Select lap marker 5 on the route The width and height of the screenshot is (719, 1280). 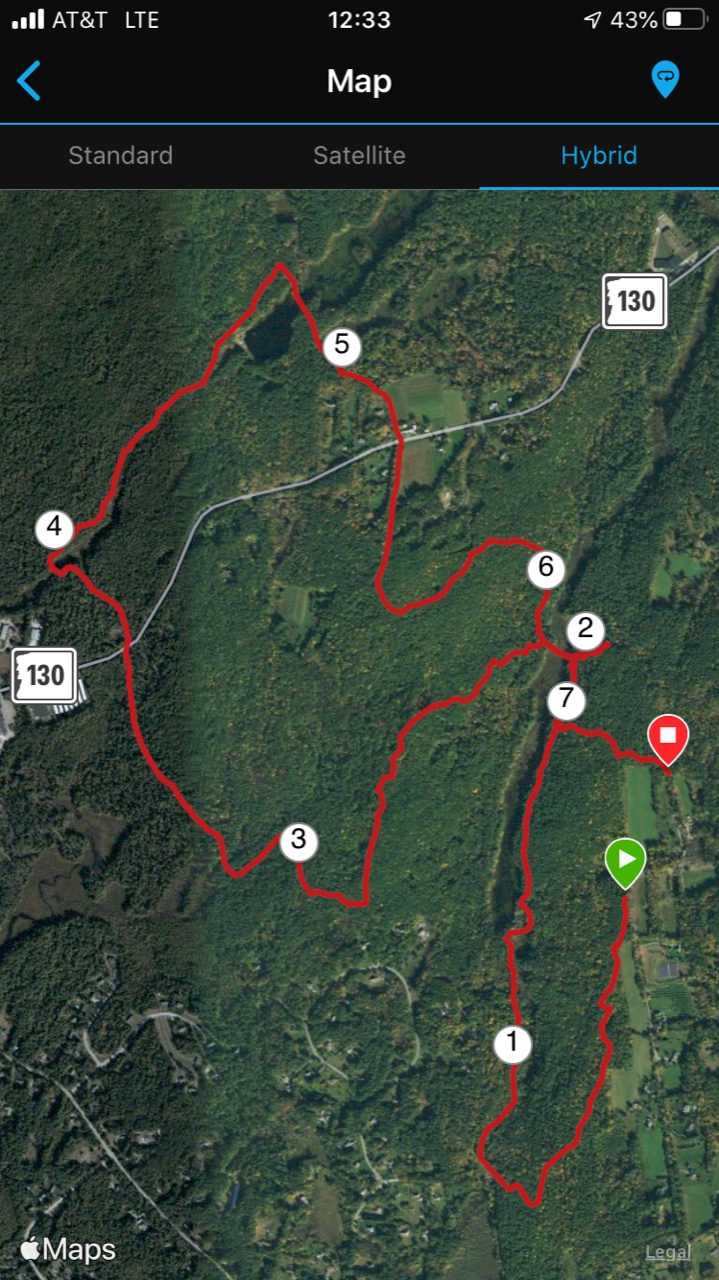click(342, 346)
